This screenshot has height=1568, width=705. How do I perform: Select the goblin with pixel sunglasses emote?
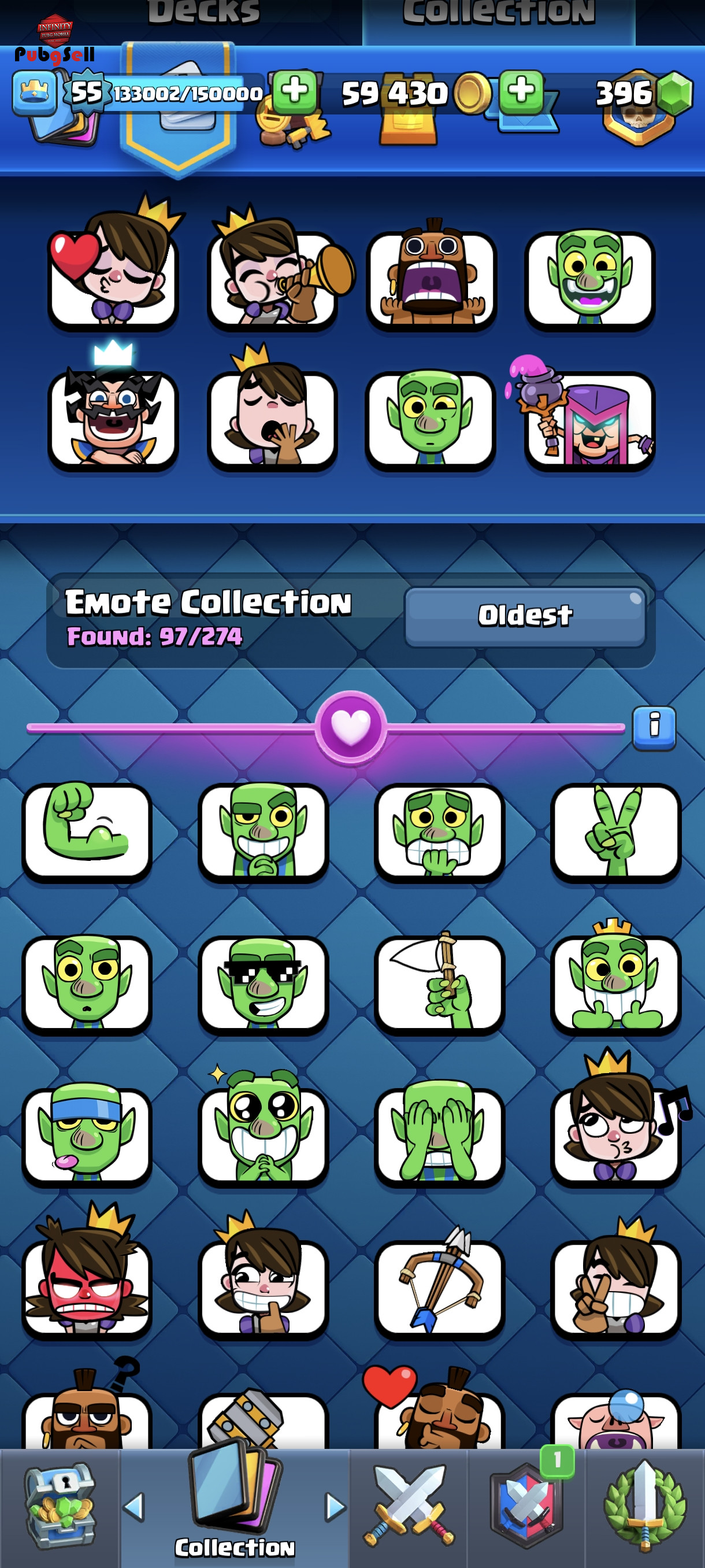coord(263,984)
